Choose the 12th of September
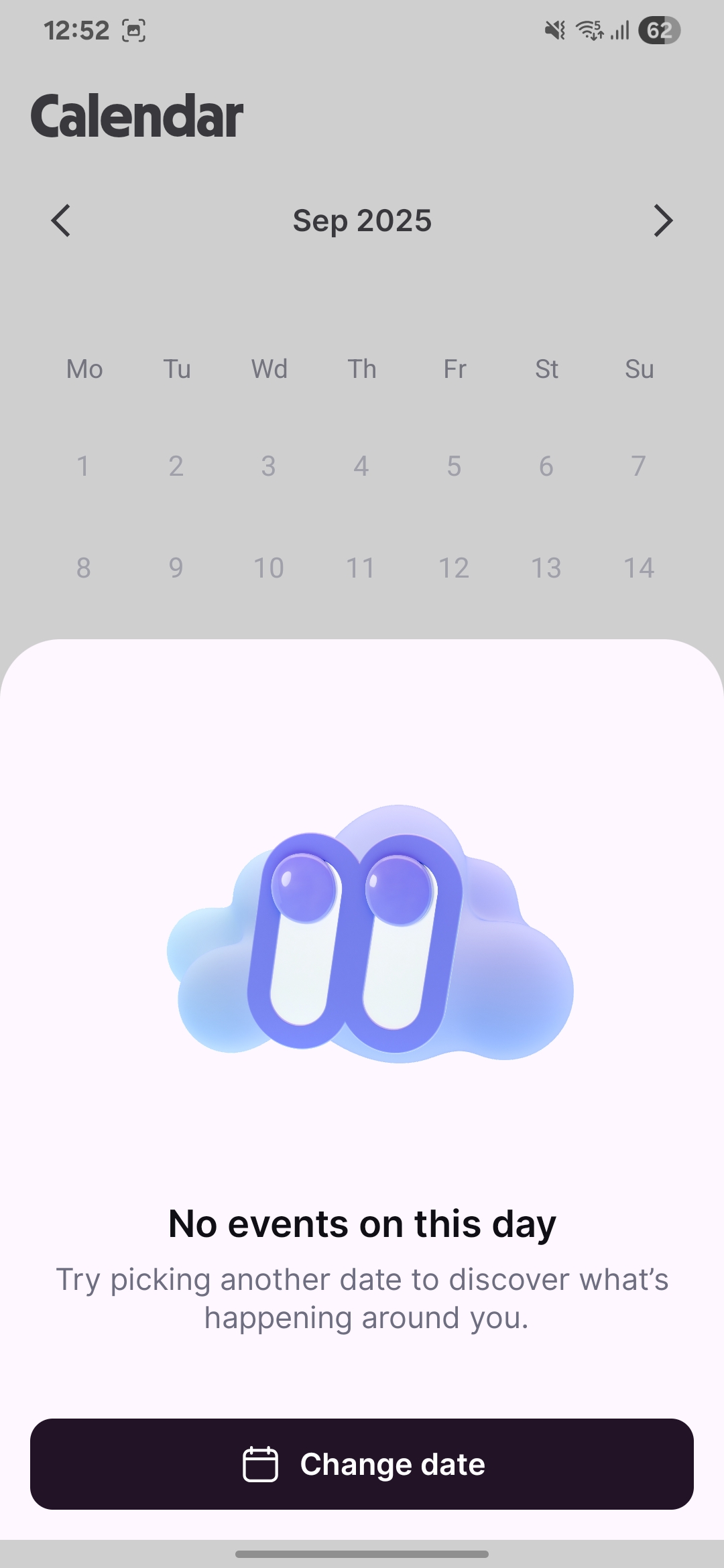 coord(454,568)
